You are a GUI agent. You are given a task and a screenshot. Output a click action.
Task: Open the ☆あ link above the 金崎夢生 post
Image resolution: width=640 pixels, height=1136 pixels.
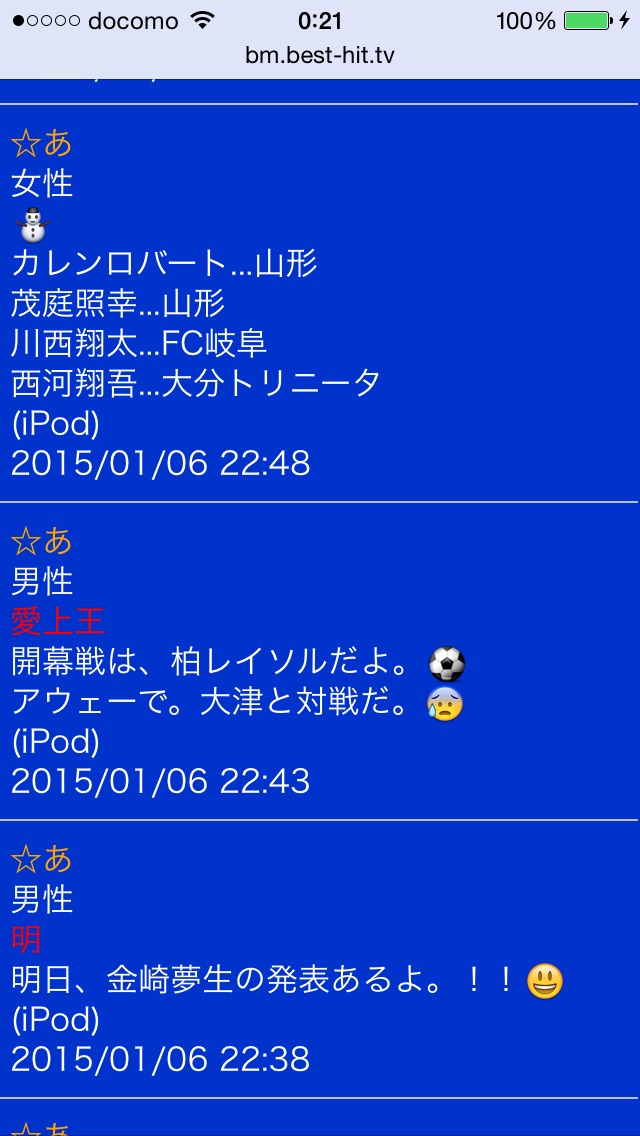42,859
